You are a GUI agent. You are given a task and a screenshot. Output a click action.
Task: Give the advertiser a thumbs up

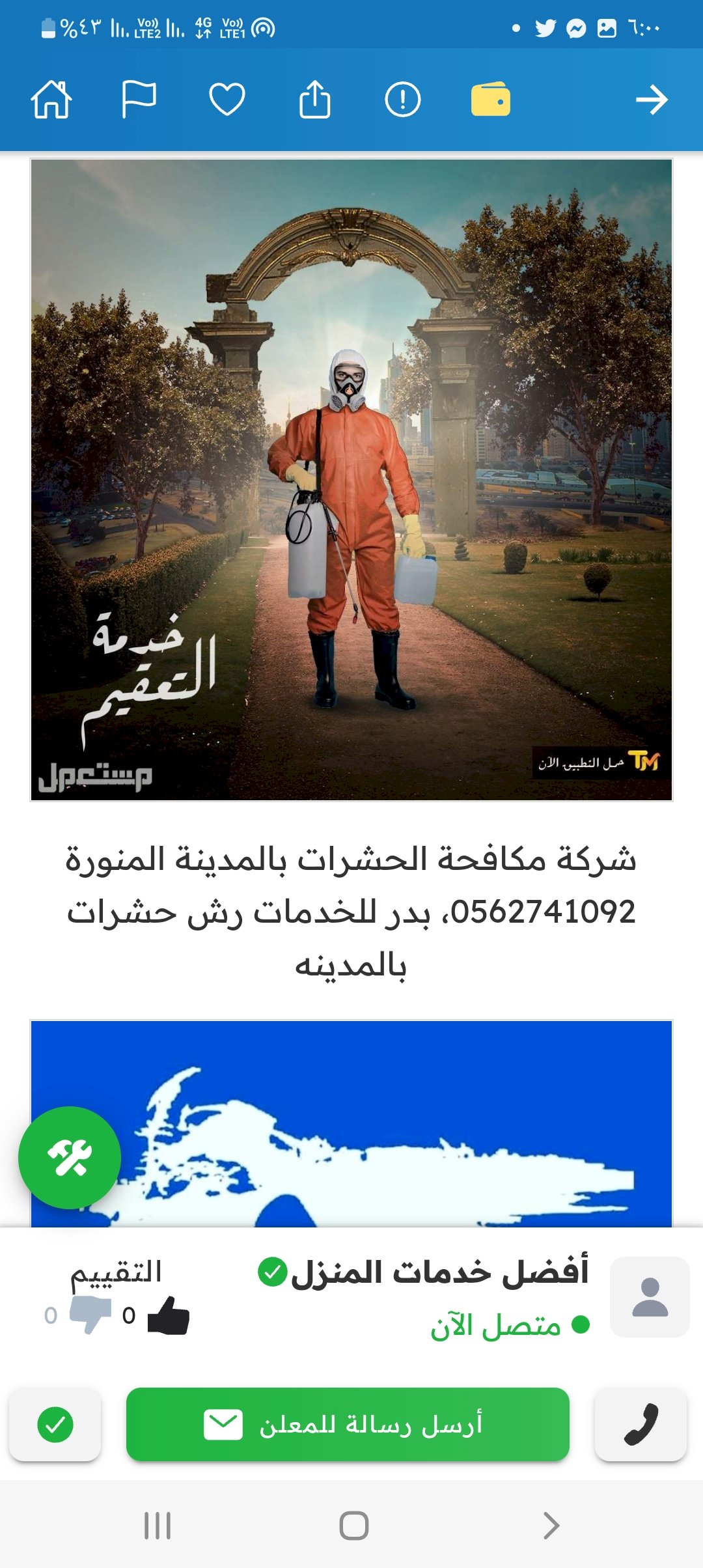coord(168,1315)
